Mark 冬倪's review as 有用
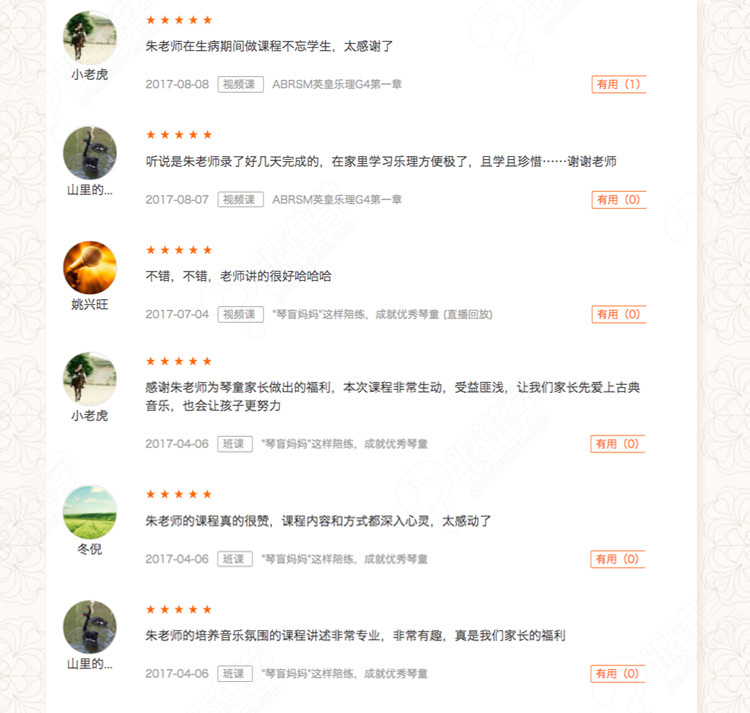The height and width of the screenshot is (713, 750). (x=618, y=559)
